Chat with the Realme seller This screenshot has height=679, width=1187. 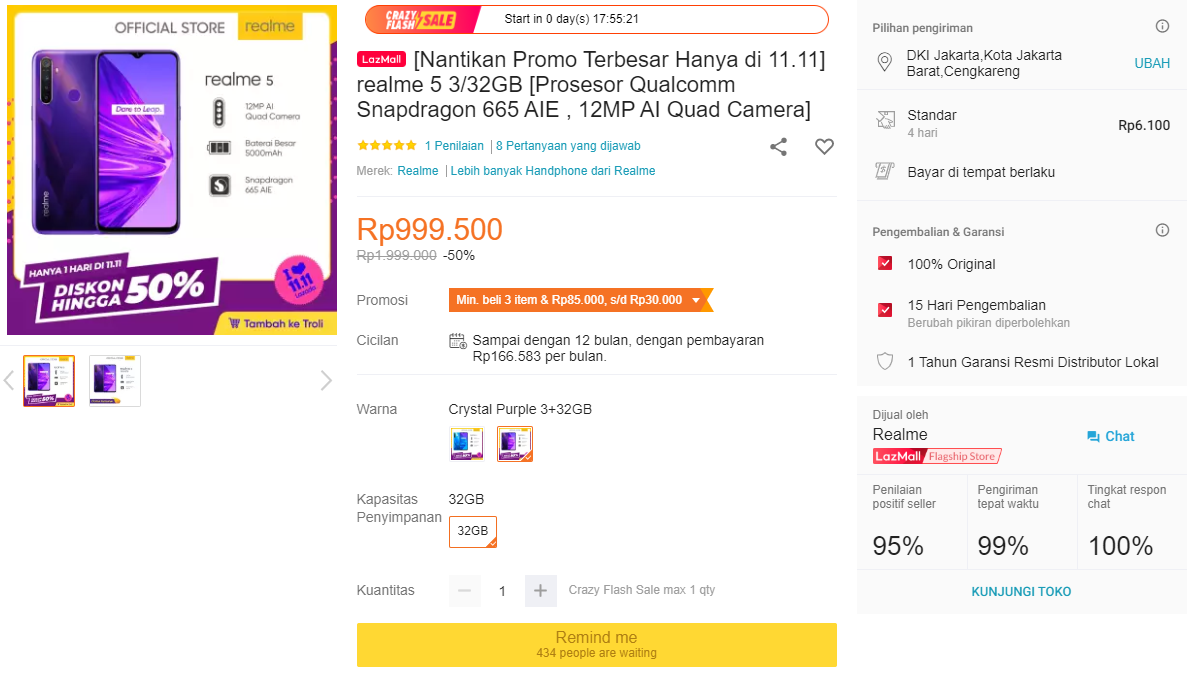pos(1110,436)
